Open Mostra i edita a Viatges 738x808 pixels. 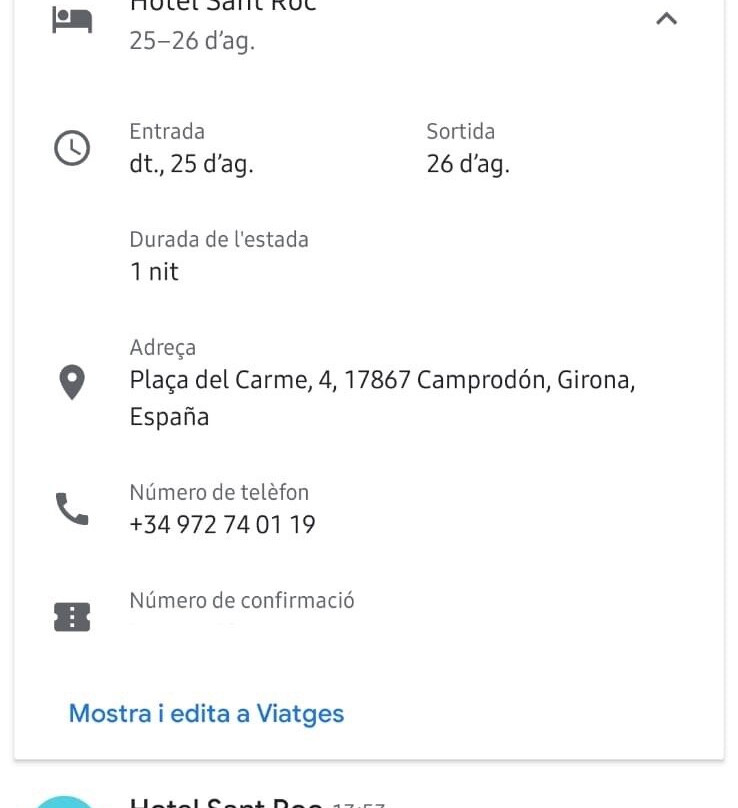[x=205, y=713]
